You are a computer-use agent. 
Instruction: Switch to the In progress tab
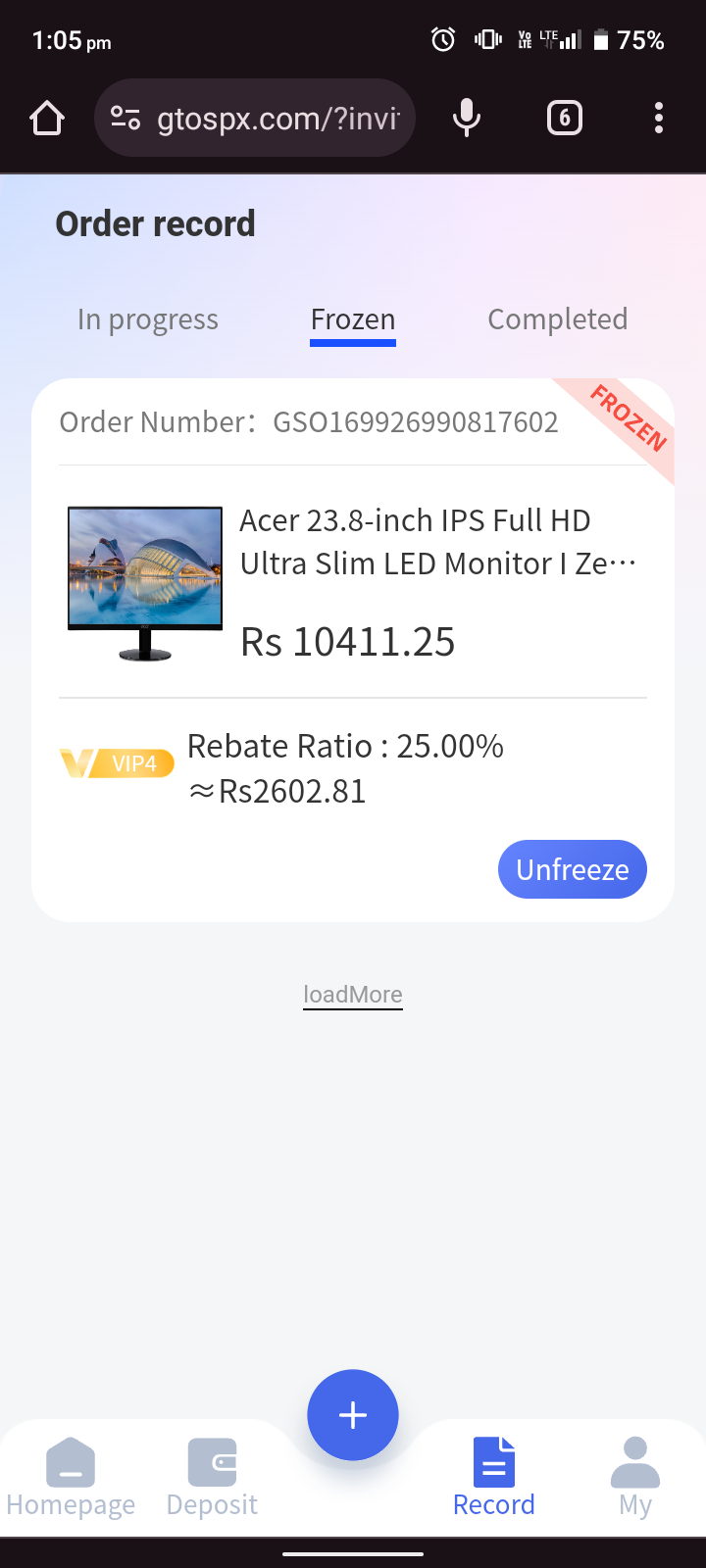(x=148, y=319)
